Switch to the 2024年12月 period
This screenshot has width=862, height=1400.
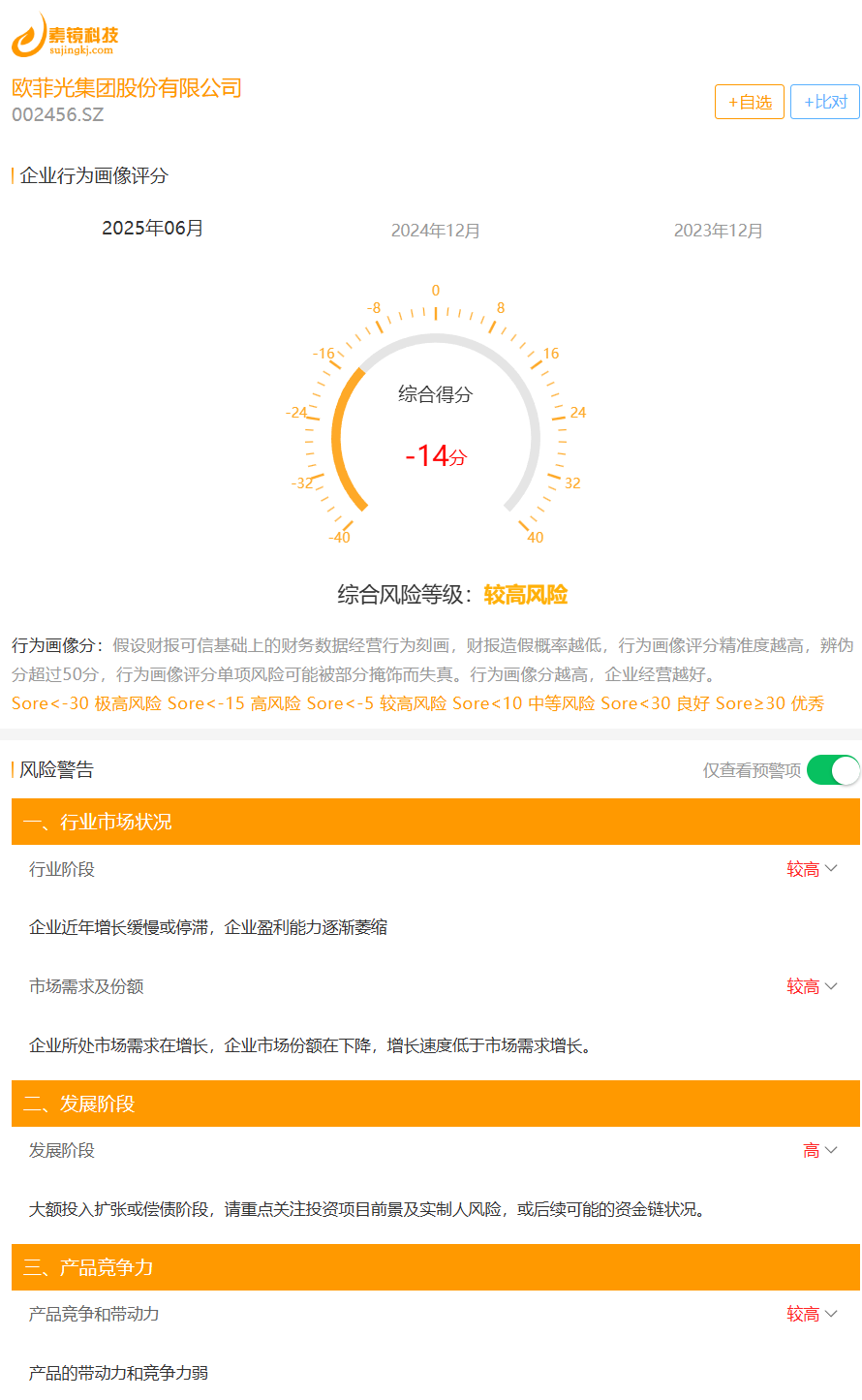(436, 231)
